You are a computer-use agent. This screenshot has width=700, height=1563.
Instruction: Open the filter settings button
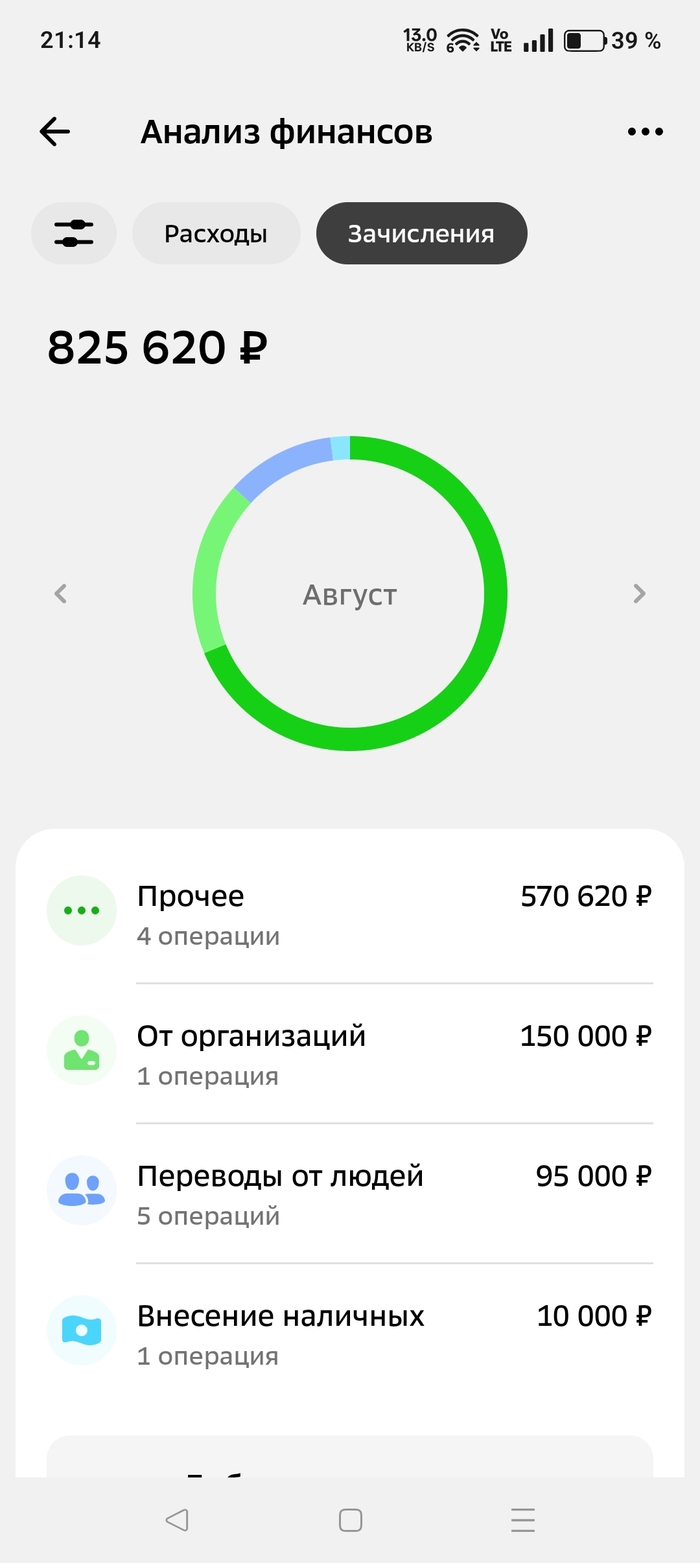74,234
